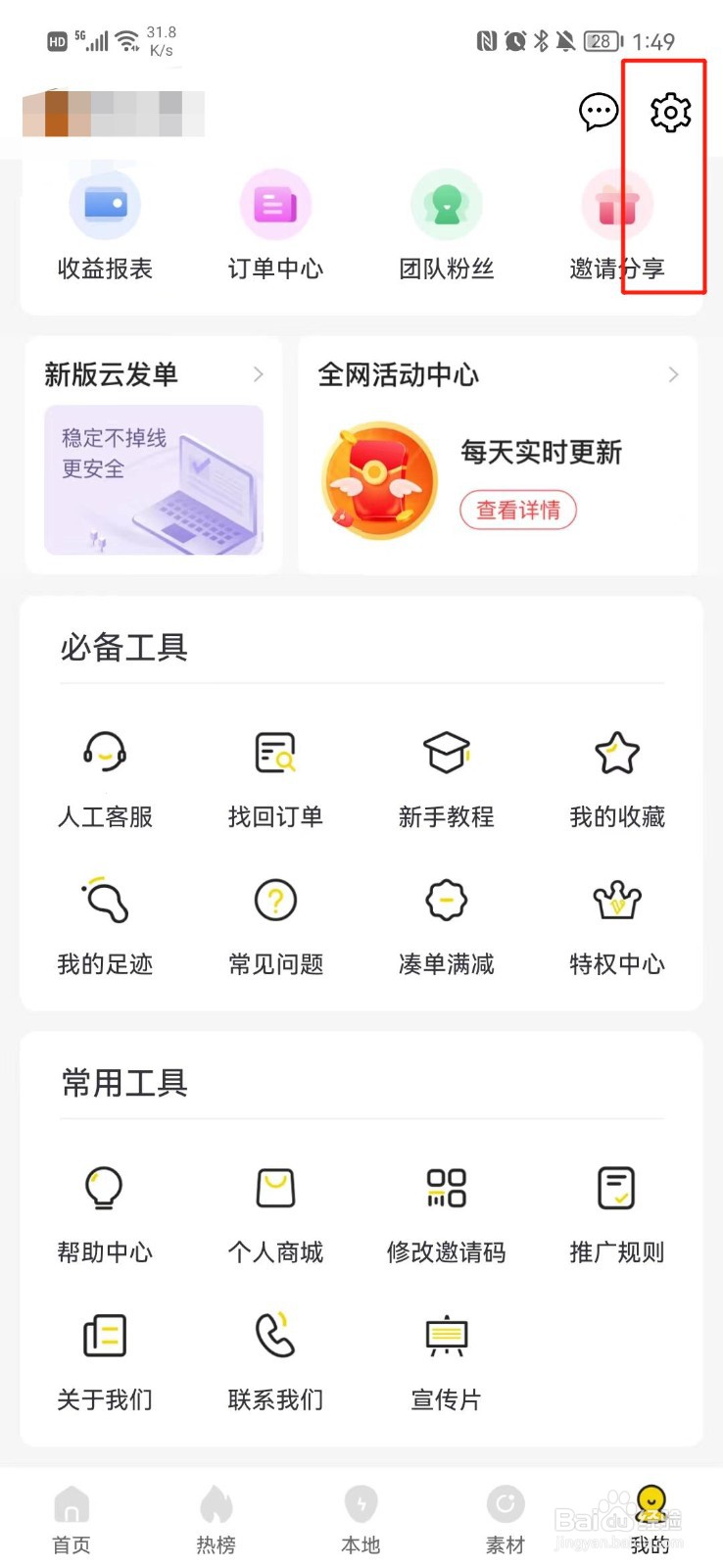Open the messages chat bubble icon

pos(598,113)
